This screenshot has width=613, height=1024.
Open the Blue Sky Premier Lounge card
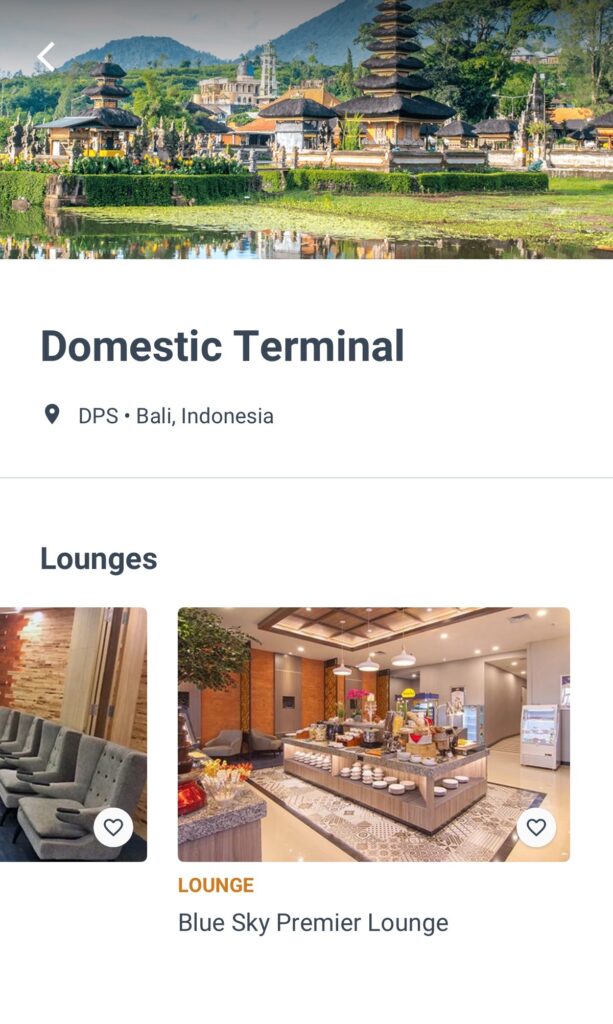(373, 734)
